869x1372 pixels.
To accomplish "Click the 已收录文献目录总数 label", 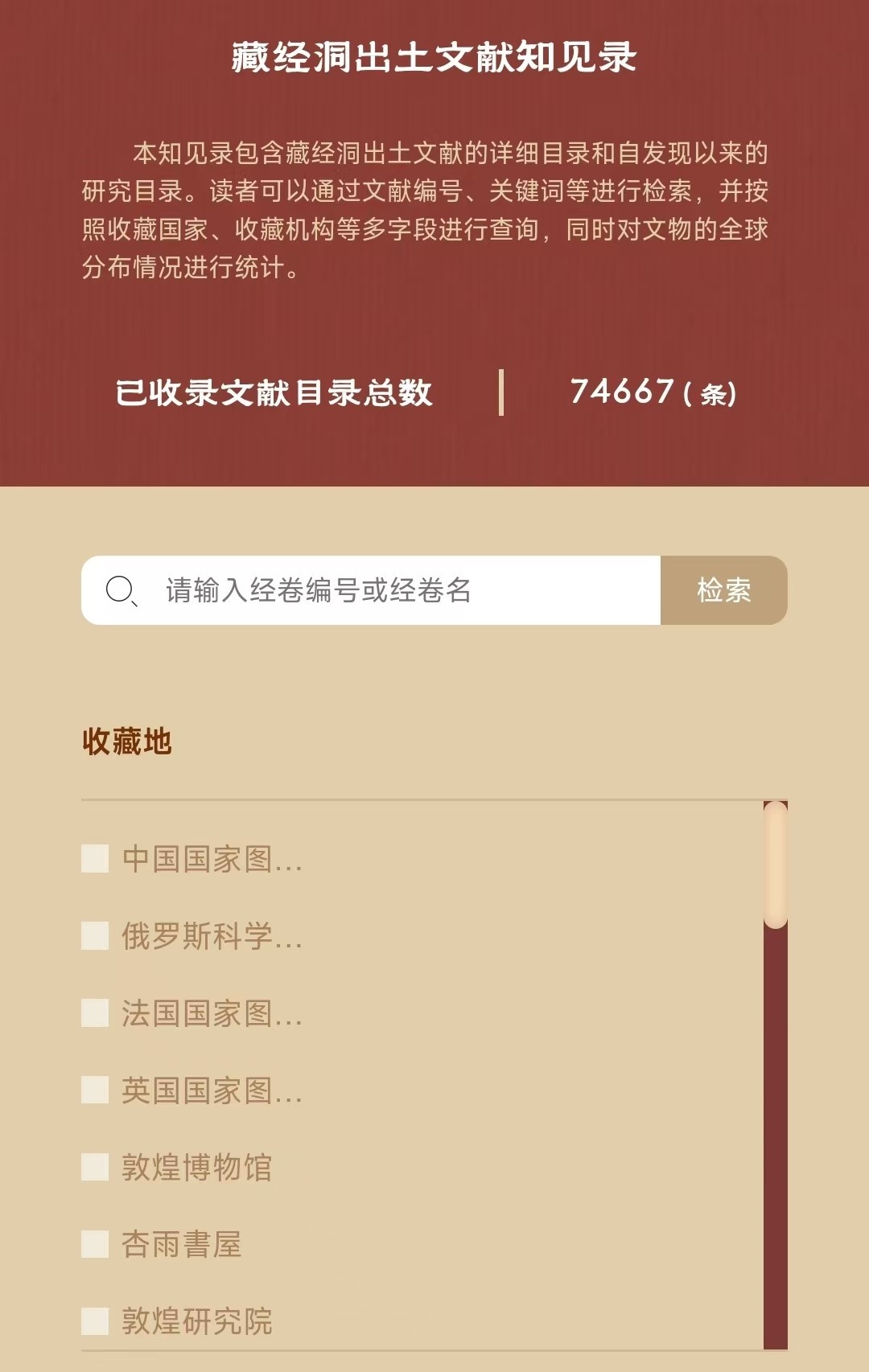I will [x=276, y=391].
